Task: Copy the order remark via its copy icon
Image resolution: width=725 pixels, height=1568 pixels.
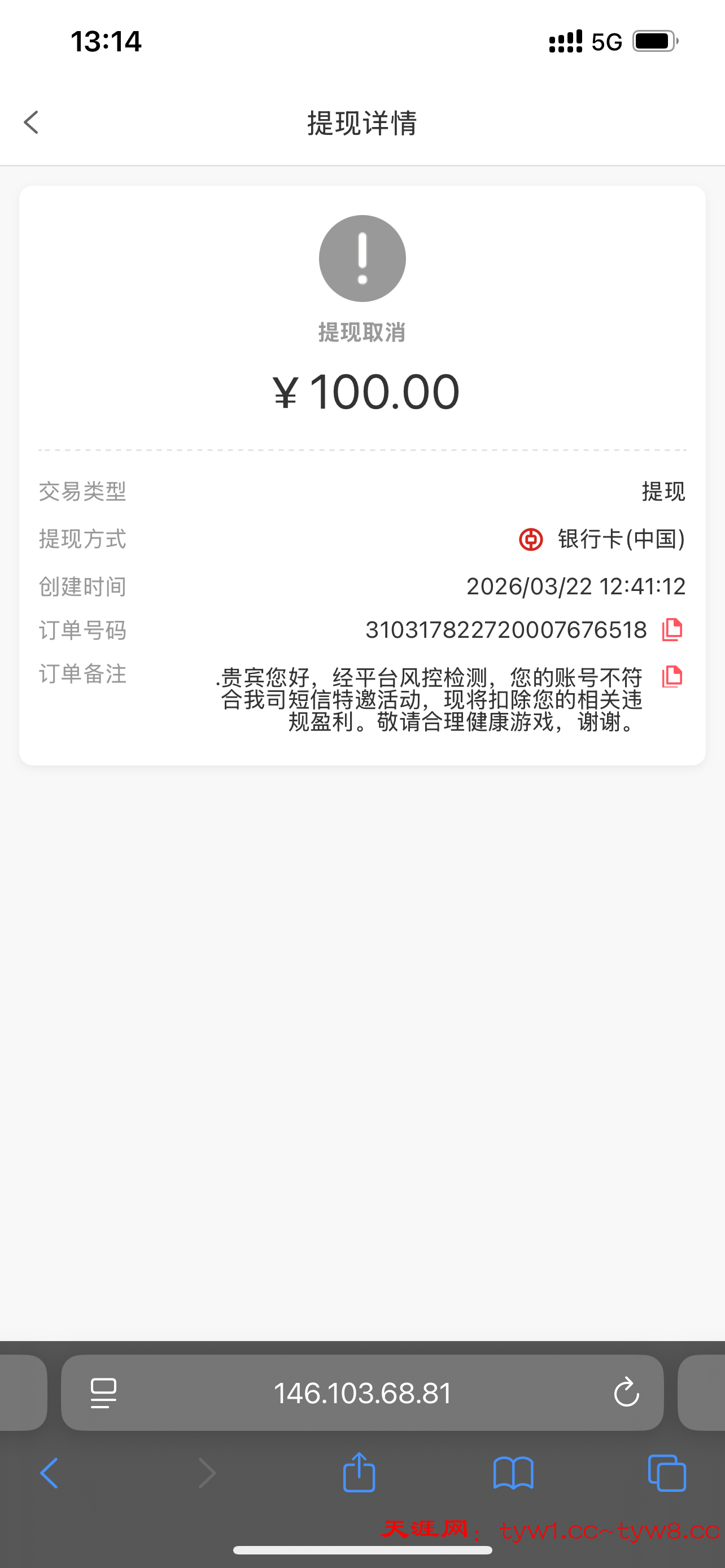Action: pos(672,676)
